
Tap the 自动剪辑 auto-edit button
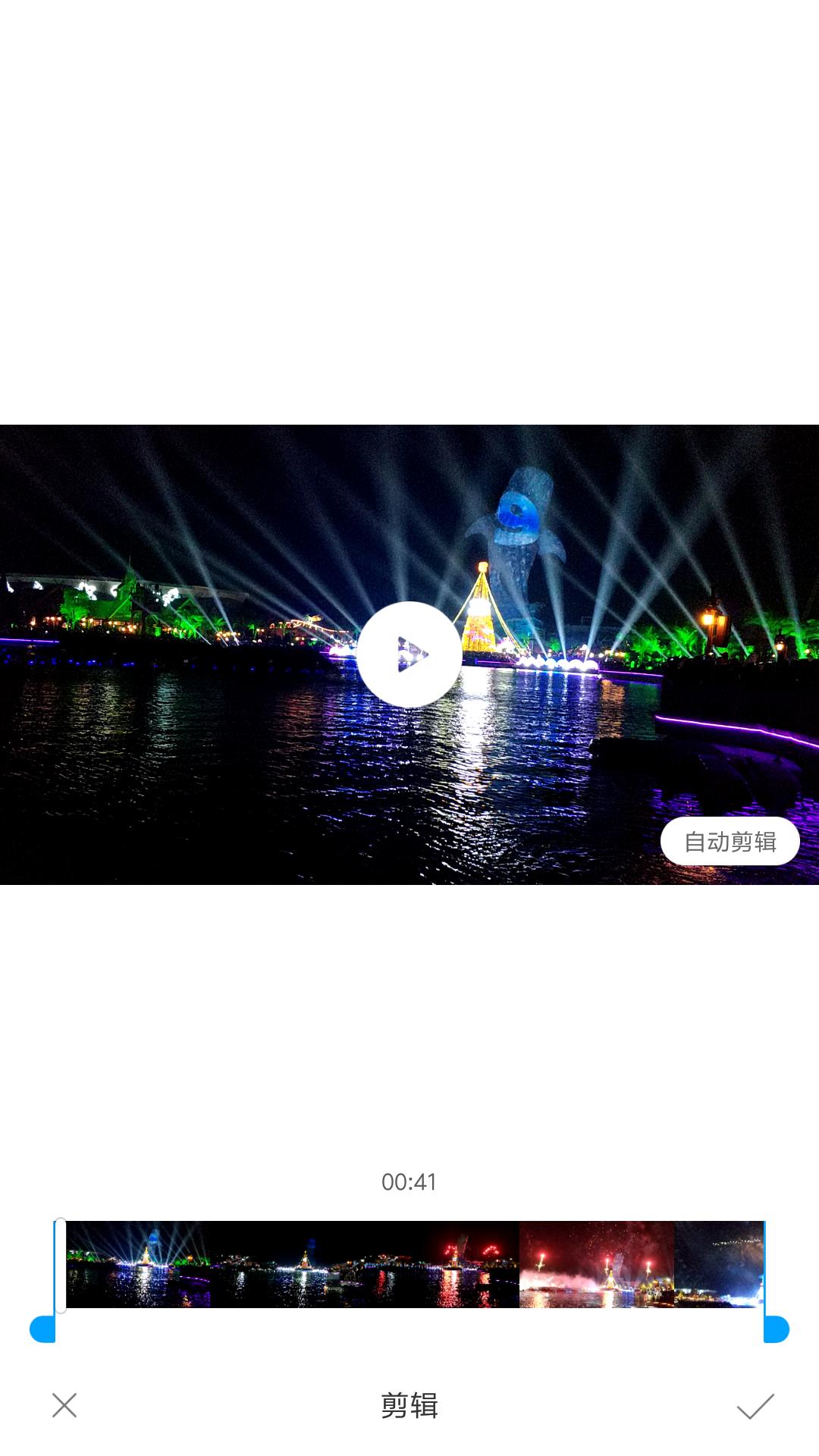(x=730, y=841)
